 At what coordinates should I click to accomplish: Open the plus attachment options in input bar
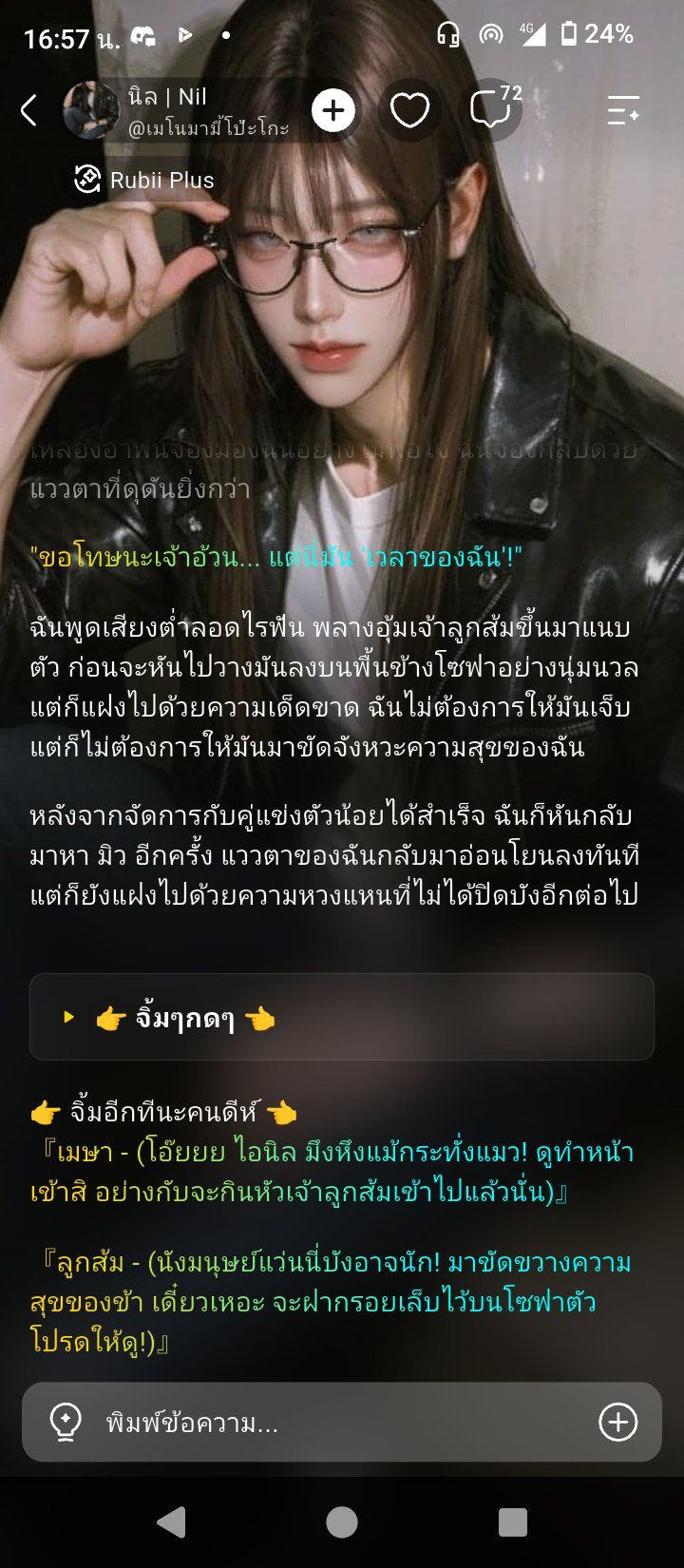pos(618,1423)
